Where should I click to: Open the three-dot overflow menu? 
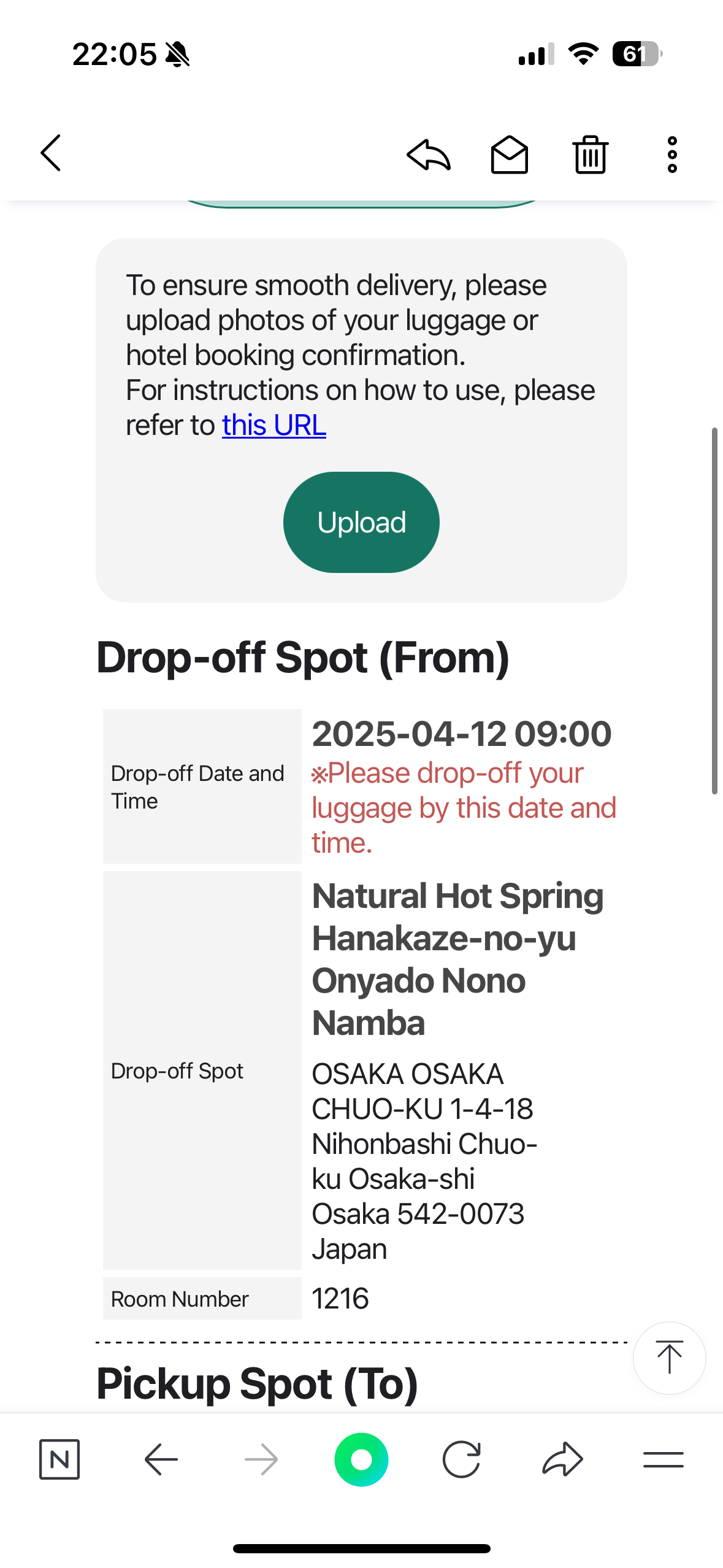(x=672, y=155)
